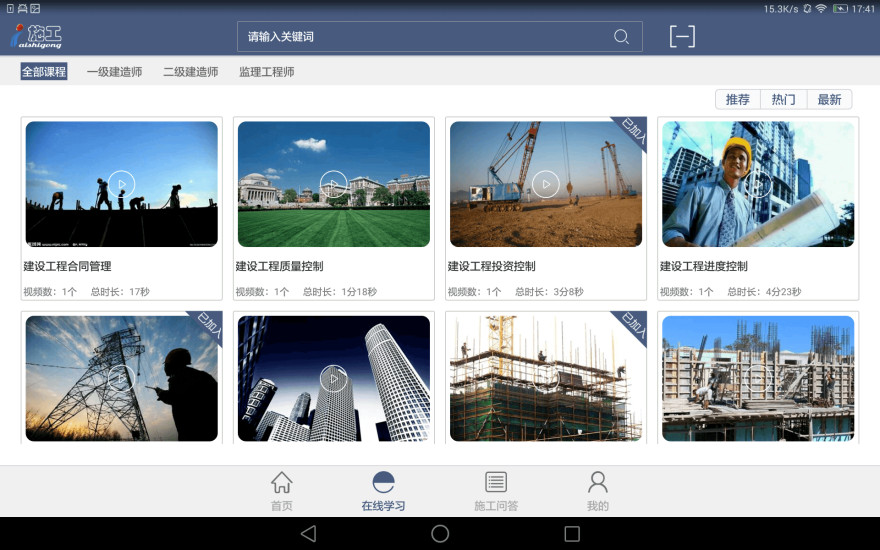Tap the system back button
880x550 pixels.
click(308, 534)
